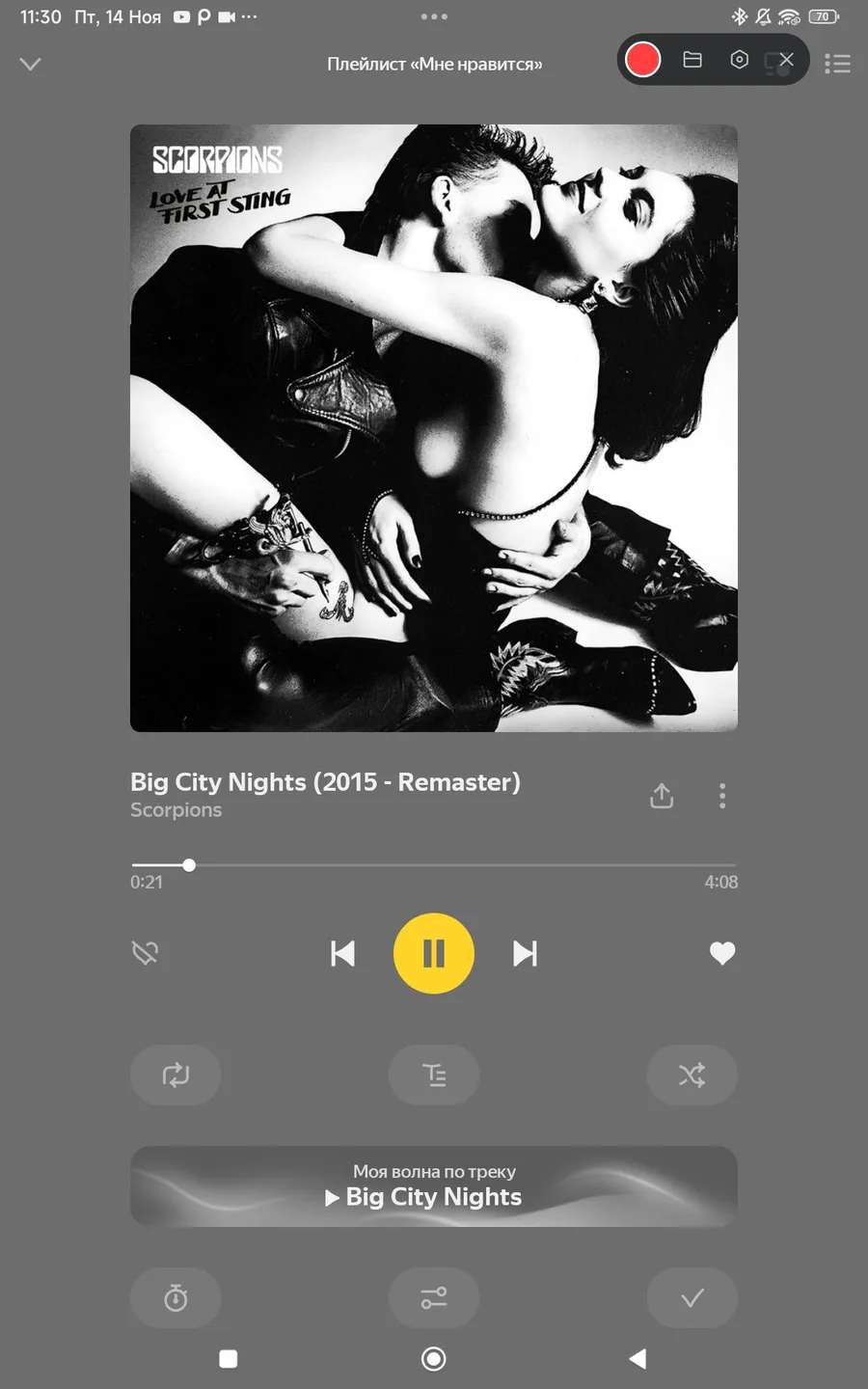Close the floating recorder toolbar

coord(786,60)
